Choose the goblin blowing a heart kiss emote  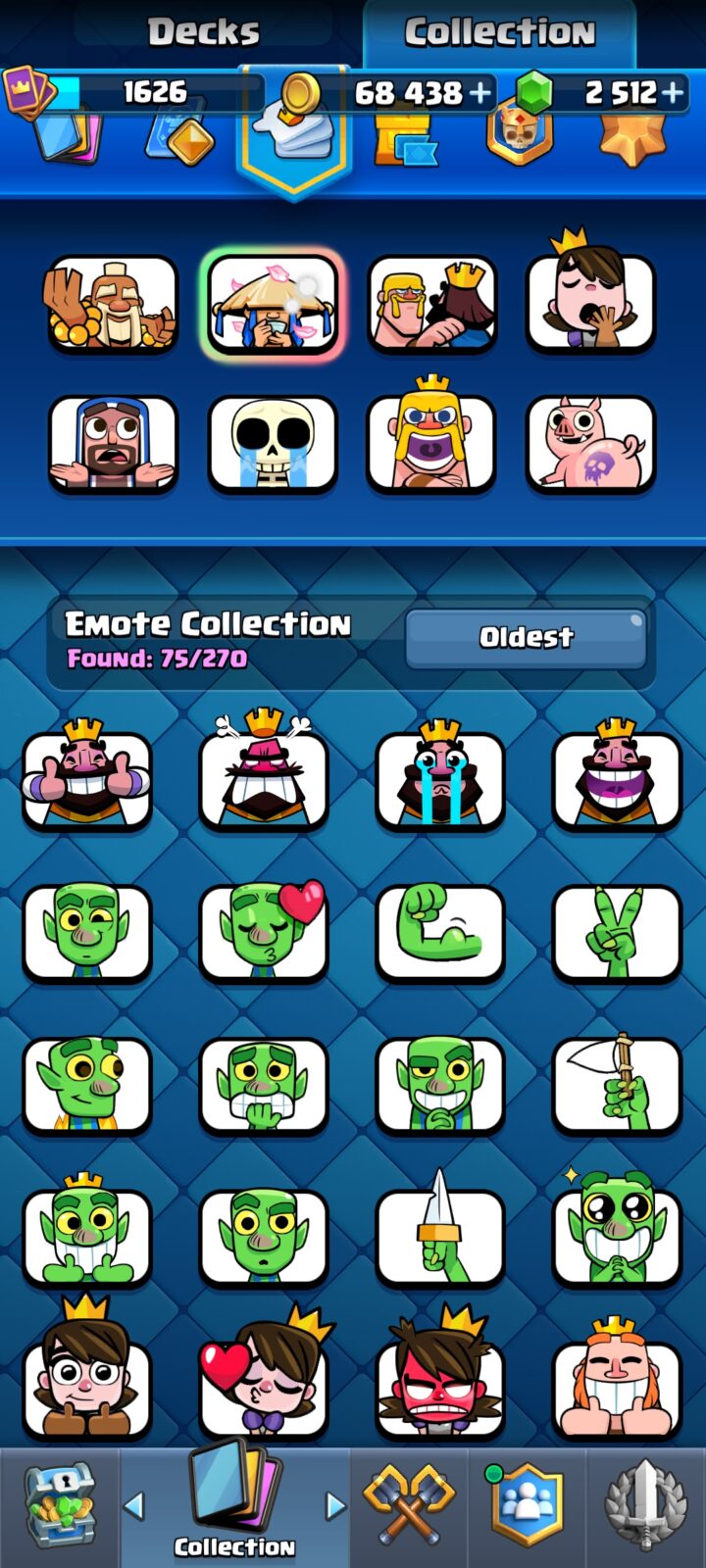[263, 931]
